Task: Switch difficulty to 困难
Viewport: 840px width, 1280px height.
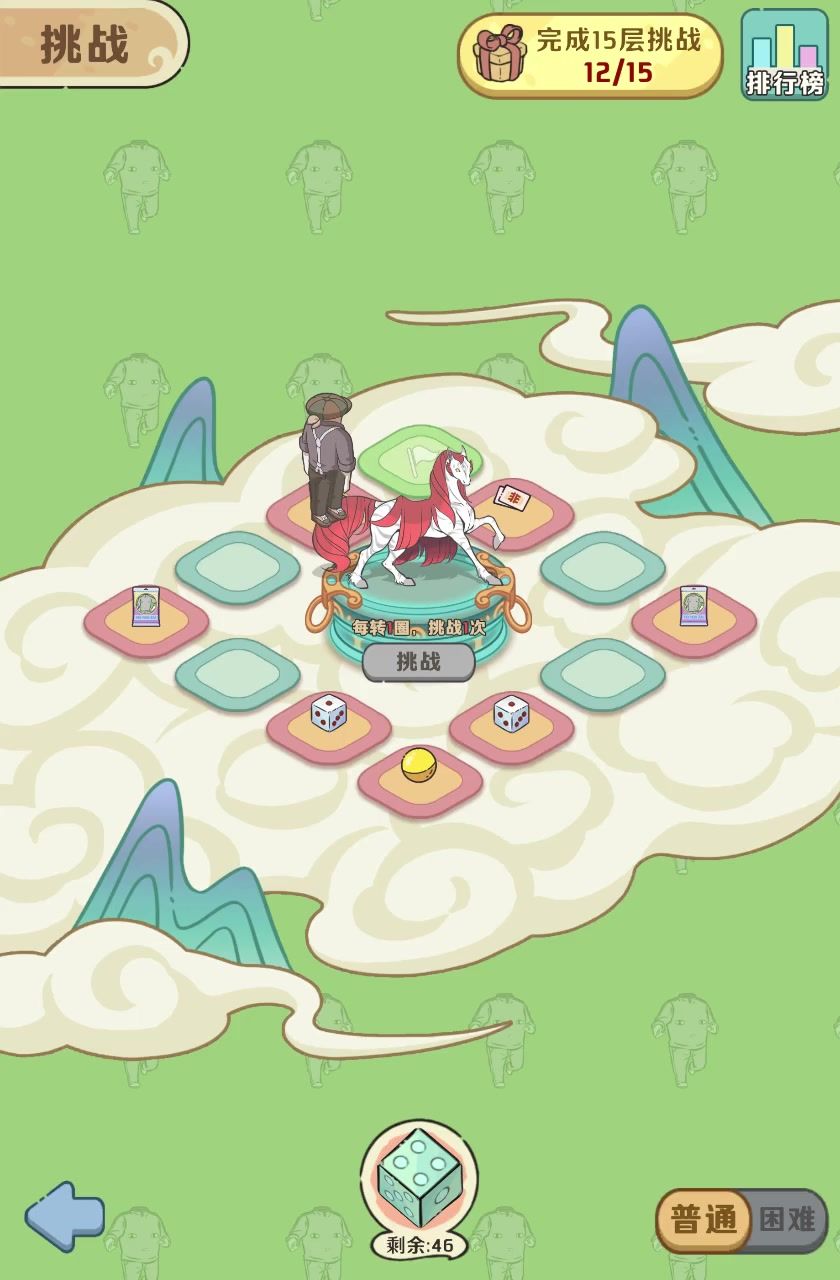Action: 789,1221
